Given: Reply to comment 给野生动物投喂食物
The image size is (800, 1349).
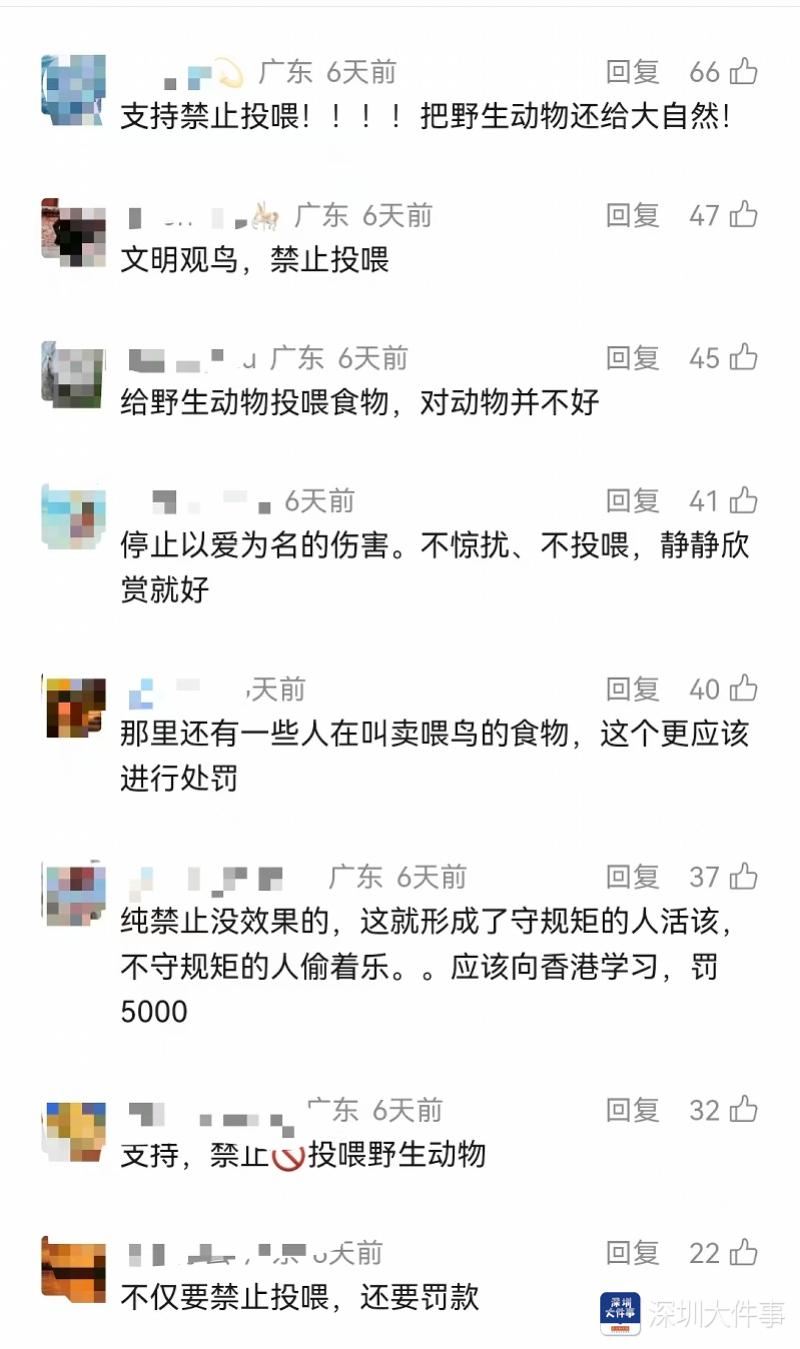Looking at the screenshot, I should (632, 358).
